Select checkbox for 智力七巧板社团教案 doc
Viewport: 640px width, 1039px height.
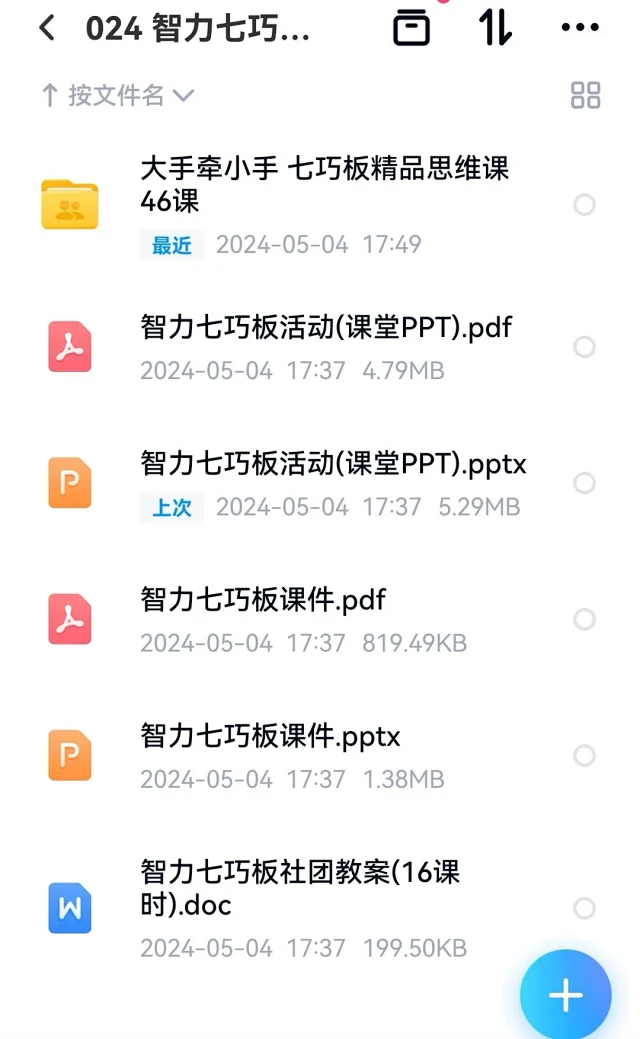click(x=584, y=908)
